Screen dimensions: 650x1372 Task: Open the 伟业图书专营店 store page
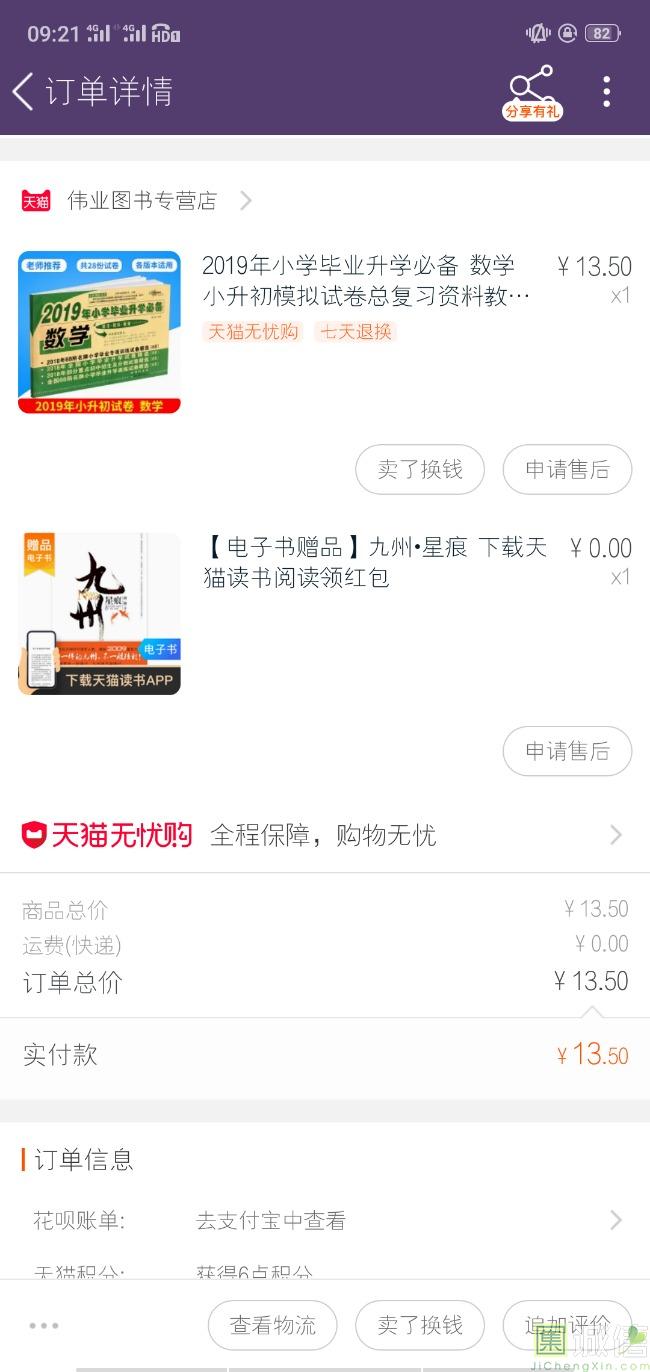(x=142, y=201)
